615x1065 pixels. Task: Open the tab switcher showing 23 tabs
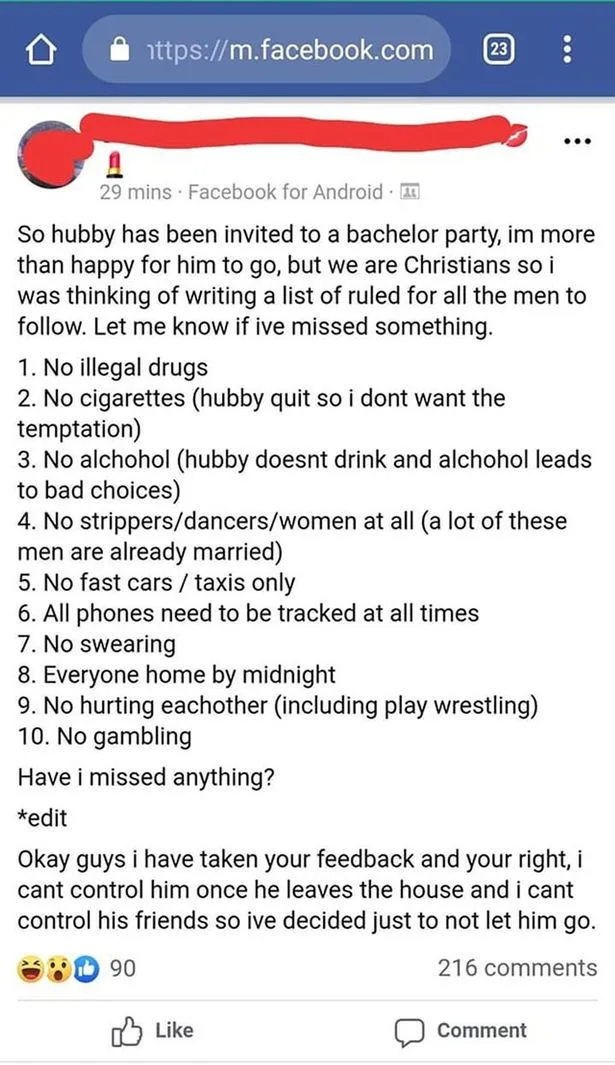pos(496,48)
